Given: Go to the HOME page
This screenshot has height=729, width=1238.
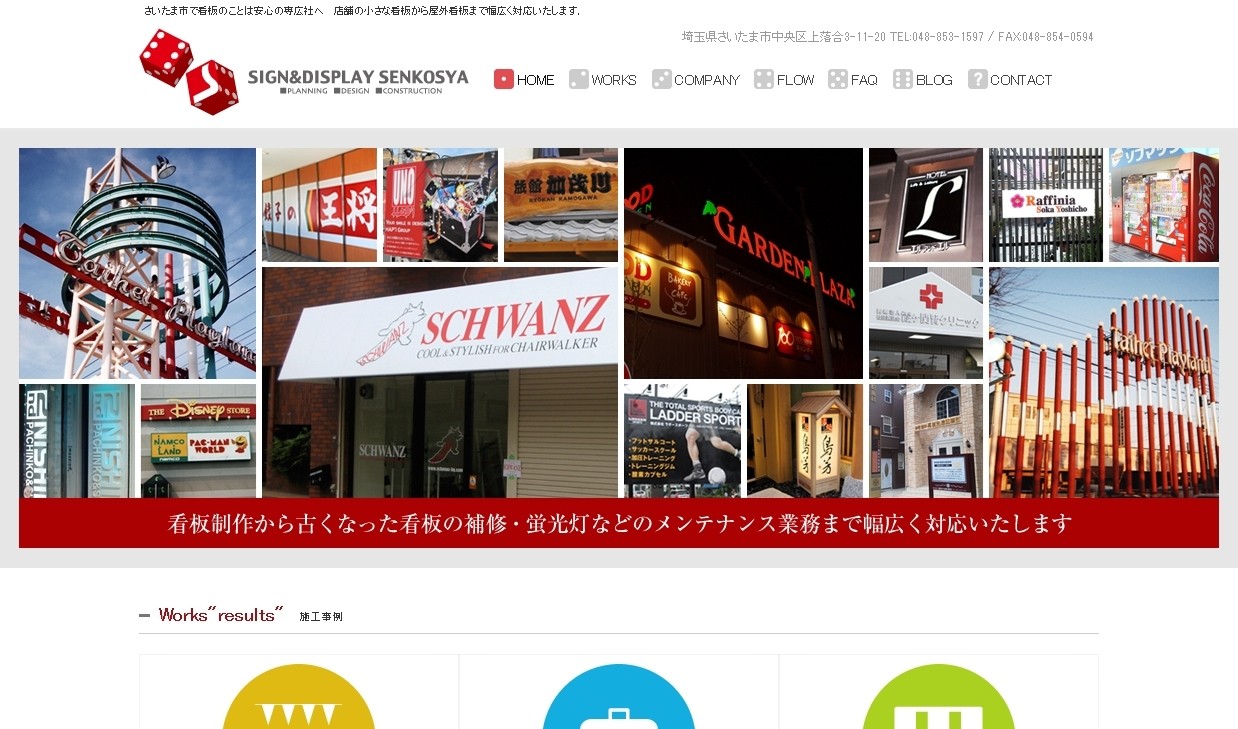Looking at the screenshot, I should (525, 80).
